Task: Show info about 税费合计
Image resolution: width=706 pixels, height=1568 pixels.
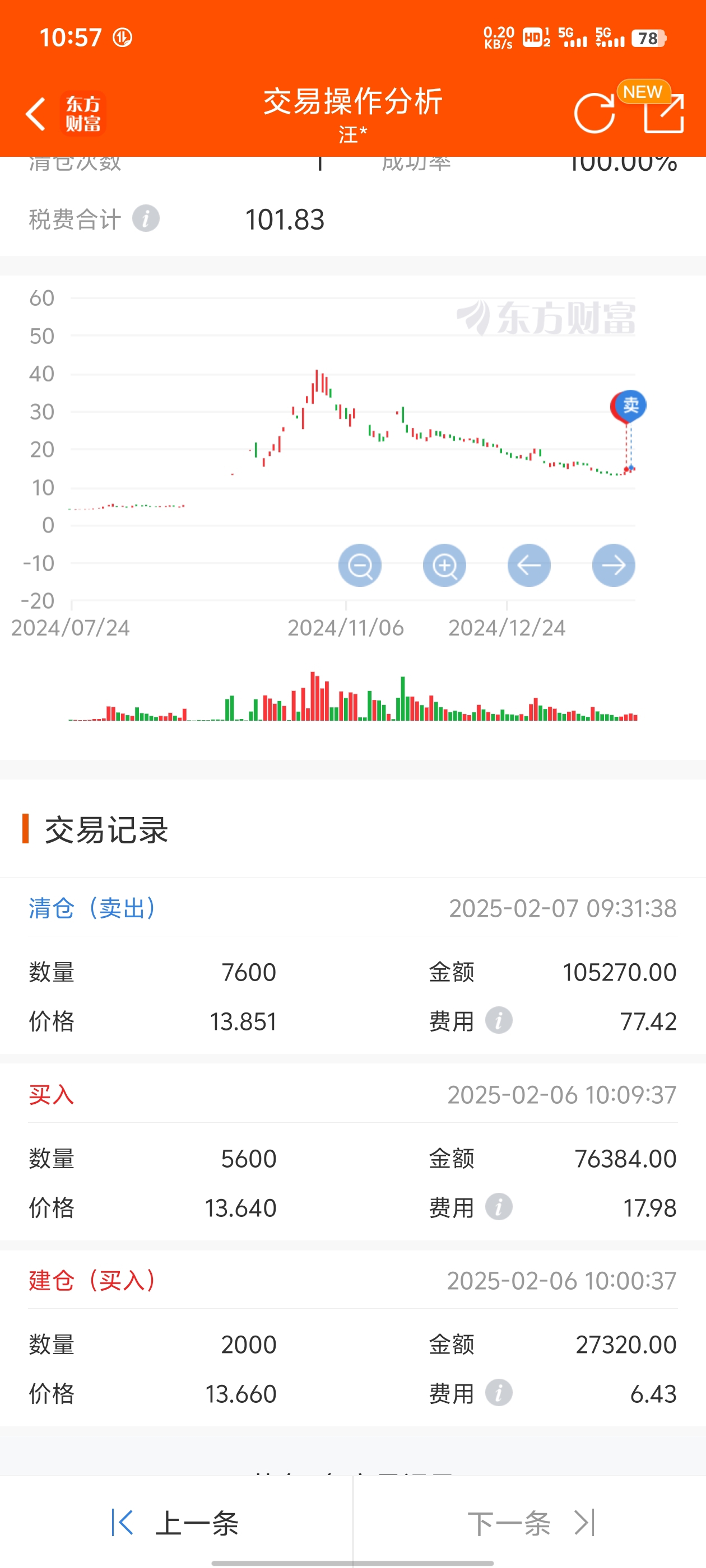Action: (x=146, y=219)
